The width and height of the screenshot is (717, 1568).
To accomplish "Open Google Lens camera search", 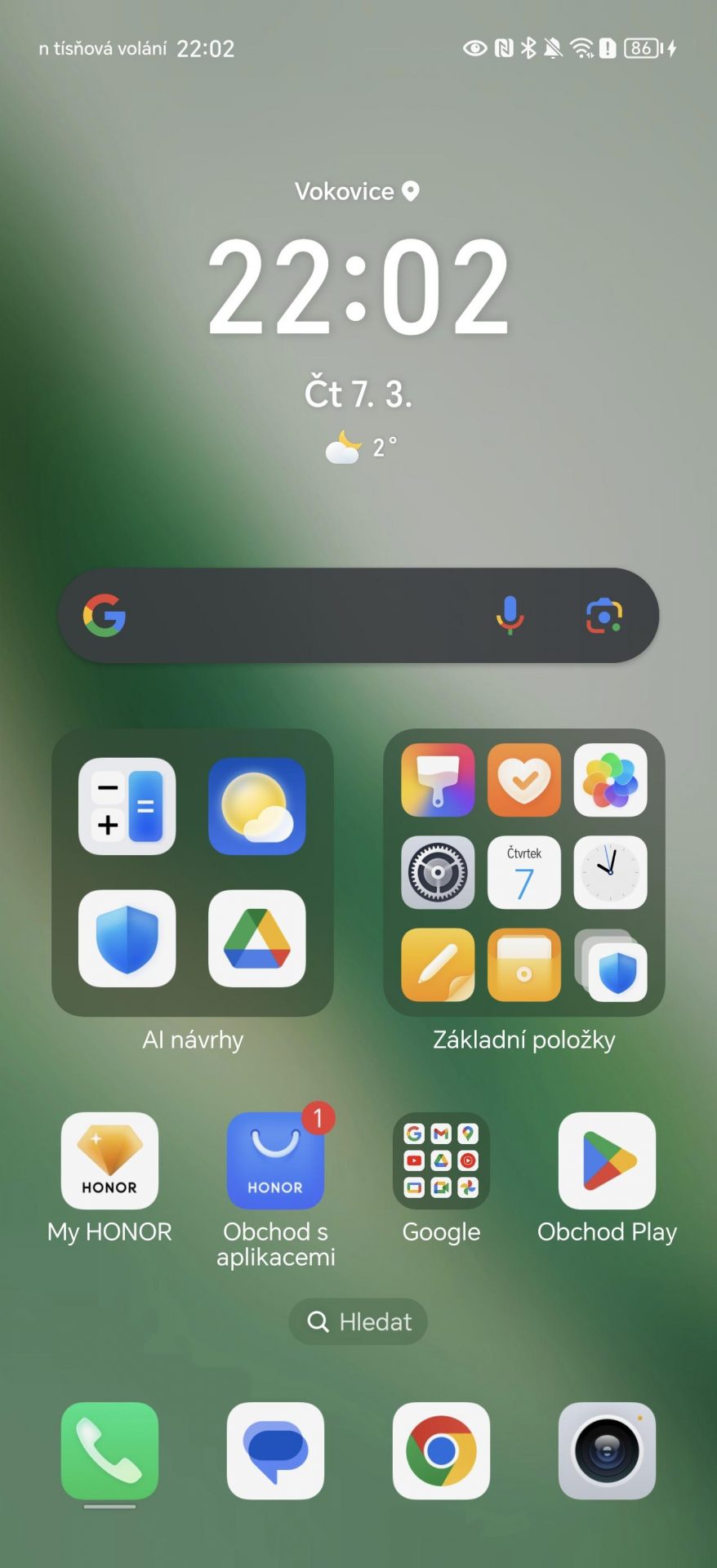I will (x=603, y=615).
